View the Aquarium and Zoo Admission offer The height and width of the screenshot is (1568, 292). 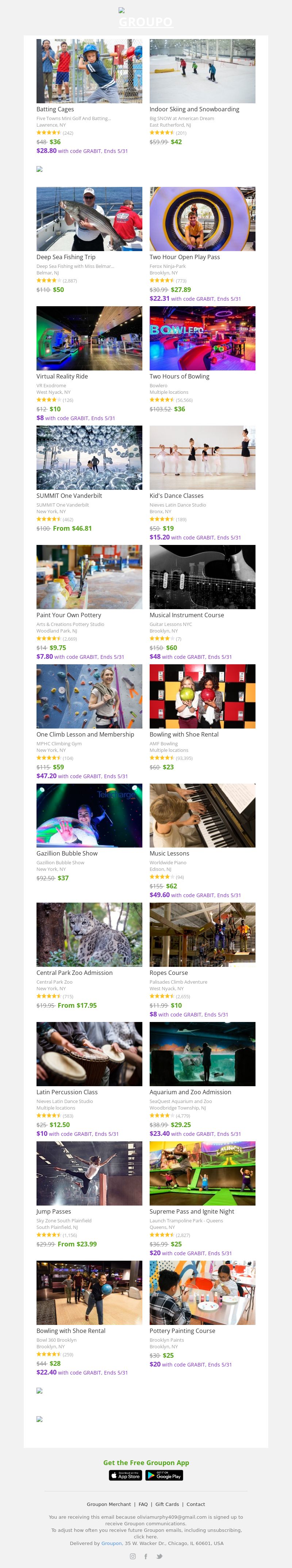coord(202,1054)
